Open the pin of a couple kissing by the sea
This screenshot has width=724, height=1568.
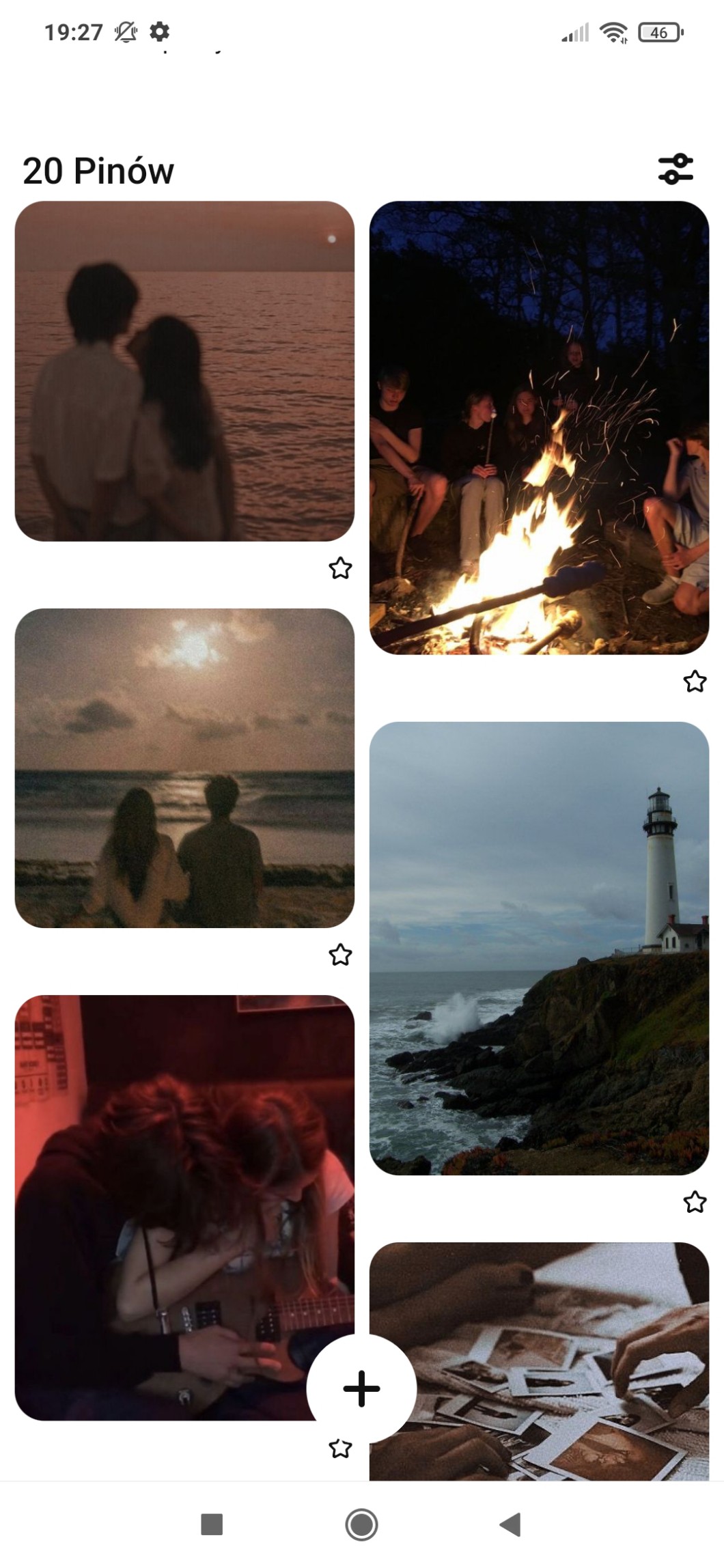184,371
